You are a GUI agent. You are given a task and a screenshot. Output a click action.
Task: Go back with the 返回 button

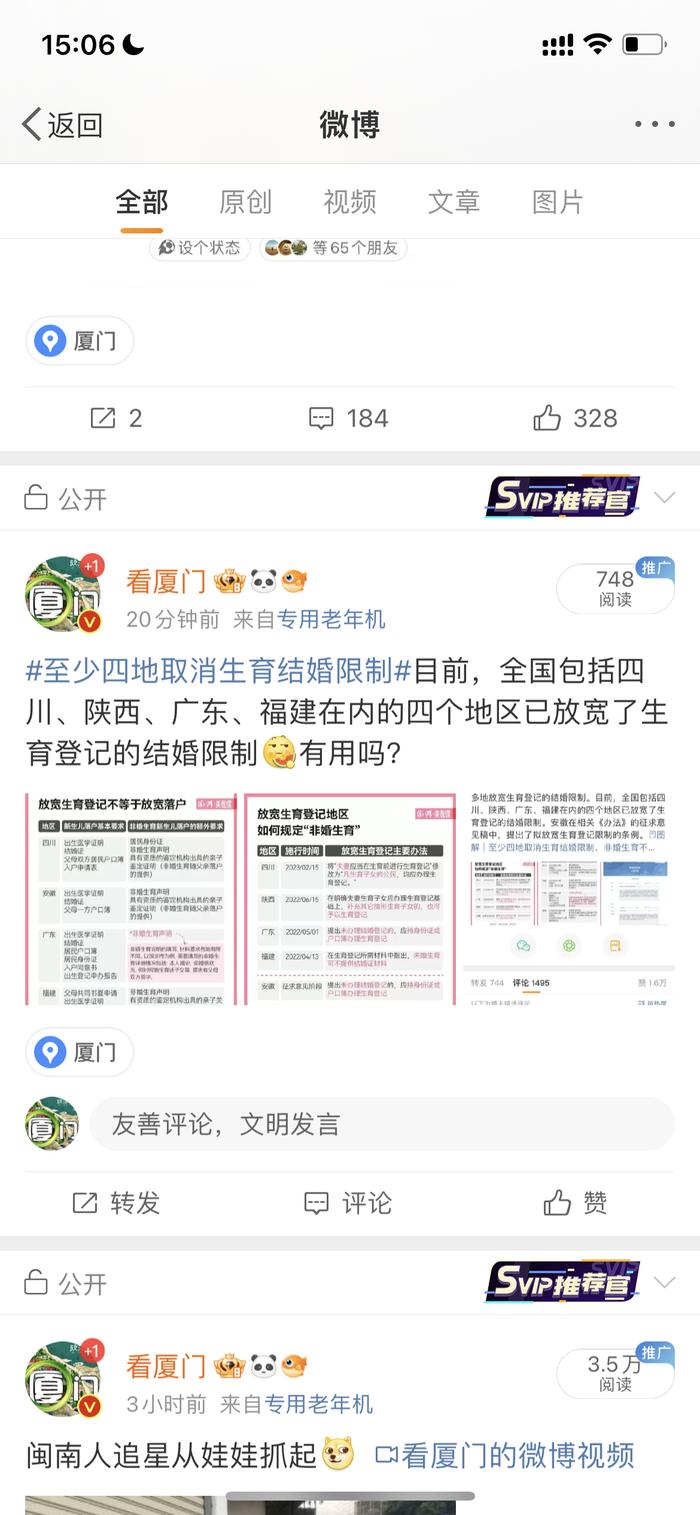click(x=62, y=124)
